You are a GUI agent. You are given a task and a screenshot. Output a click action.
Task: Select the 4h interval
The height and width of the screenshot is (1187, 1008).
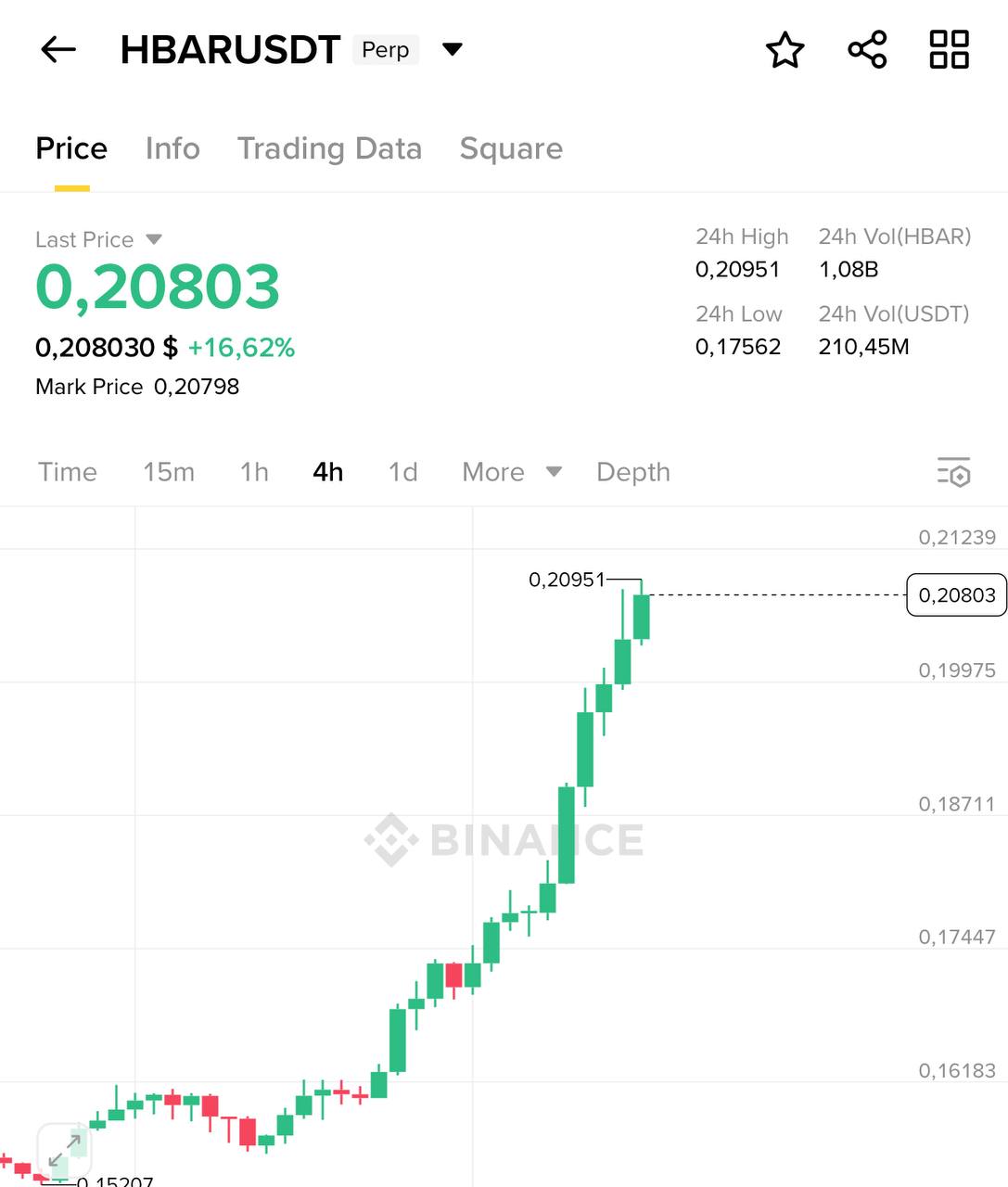328,472
